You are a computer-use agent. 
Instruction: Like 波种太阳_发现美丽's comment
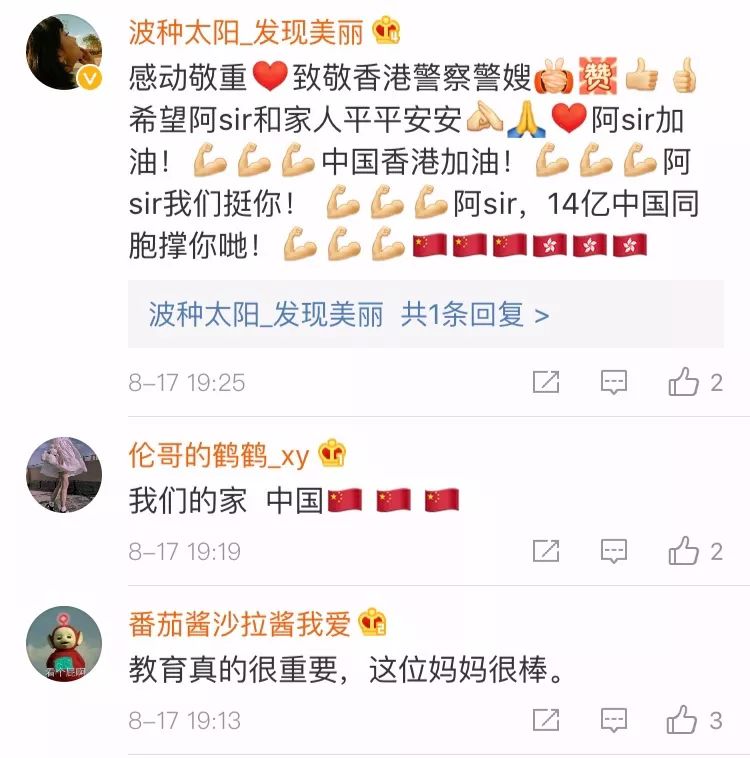pyautogui.click(x=685, y=381)
